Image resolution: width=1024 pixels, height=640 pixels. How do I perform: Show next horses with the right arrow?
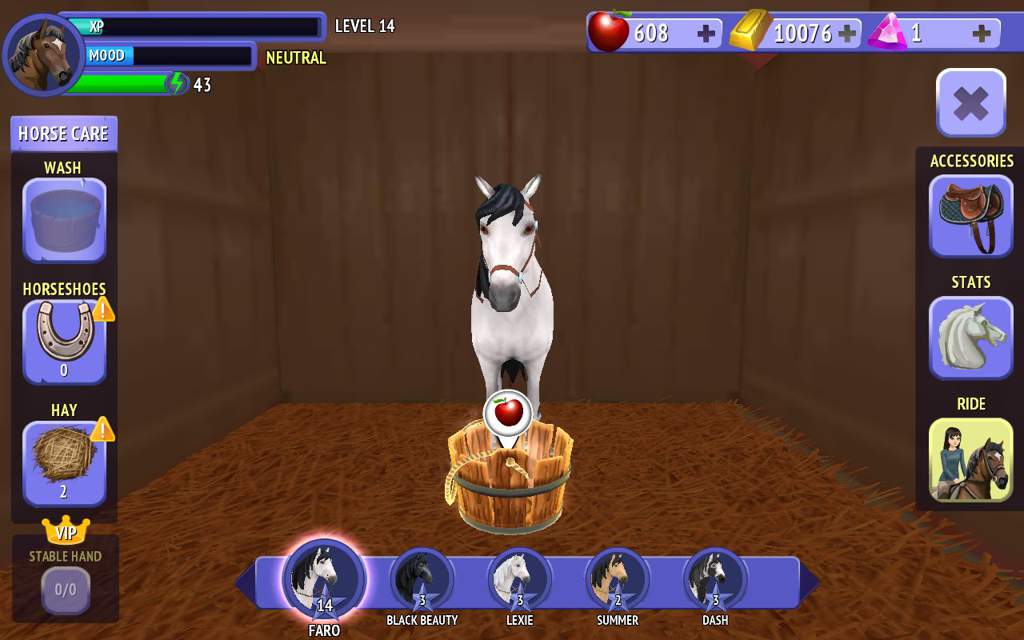[x=810, y=582]
